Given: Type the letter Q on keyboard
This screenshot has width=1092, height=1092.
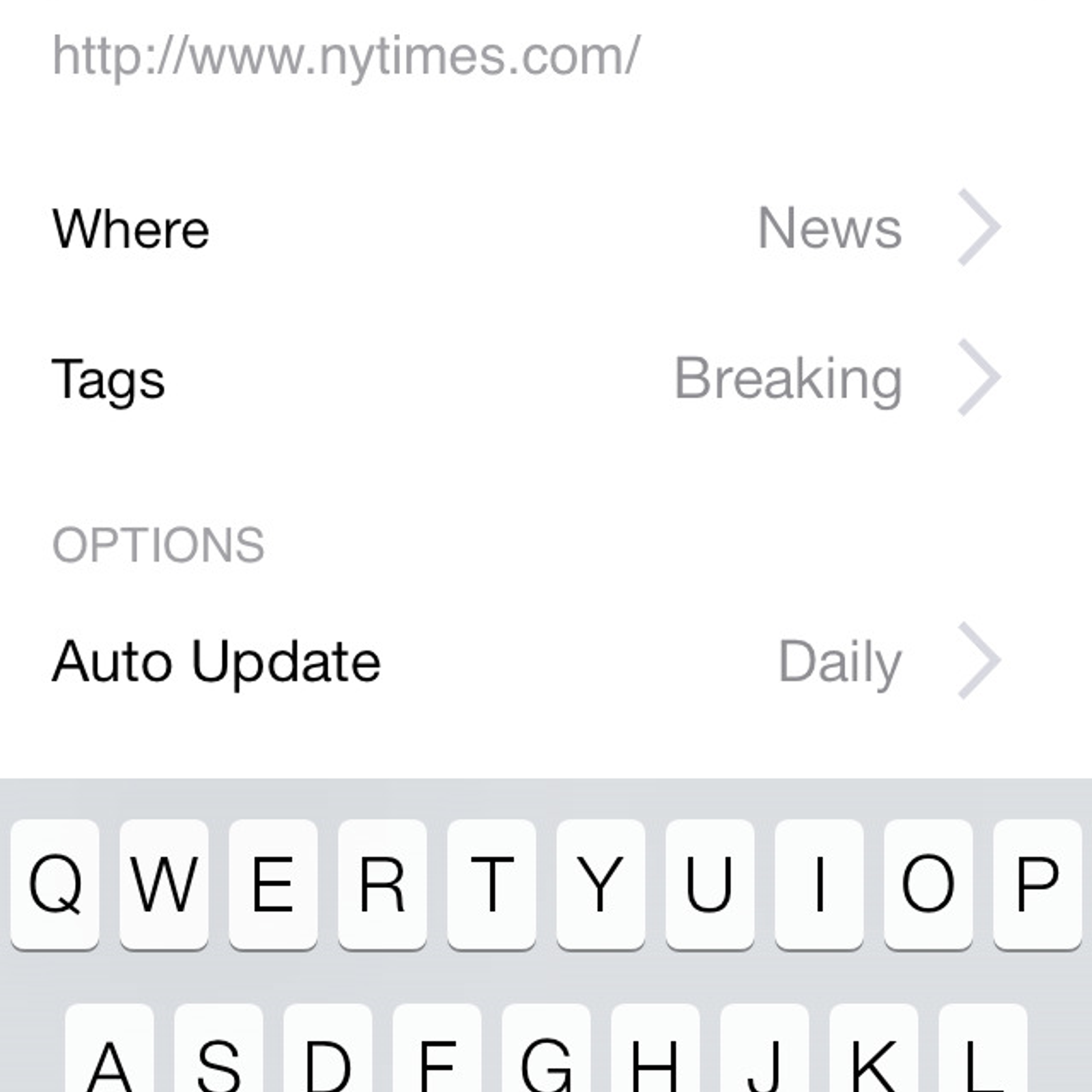Looking at the screenshot, I should (55, 884).
